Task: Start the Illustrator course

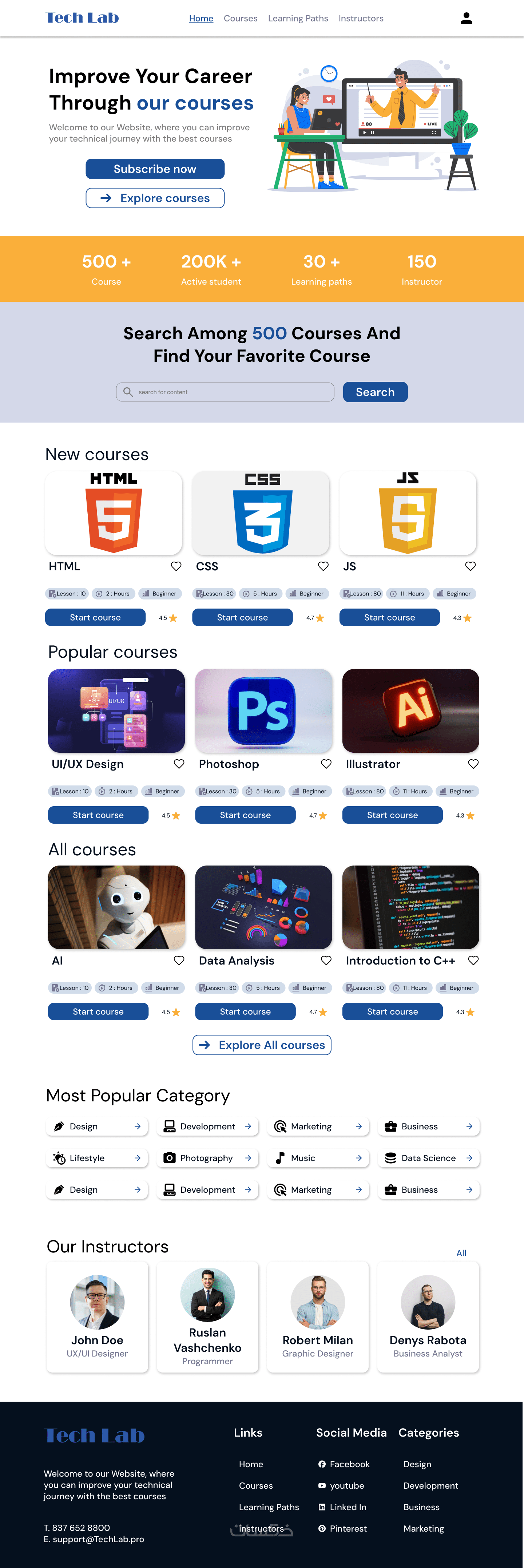Action: click(392, 815)
